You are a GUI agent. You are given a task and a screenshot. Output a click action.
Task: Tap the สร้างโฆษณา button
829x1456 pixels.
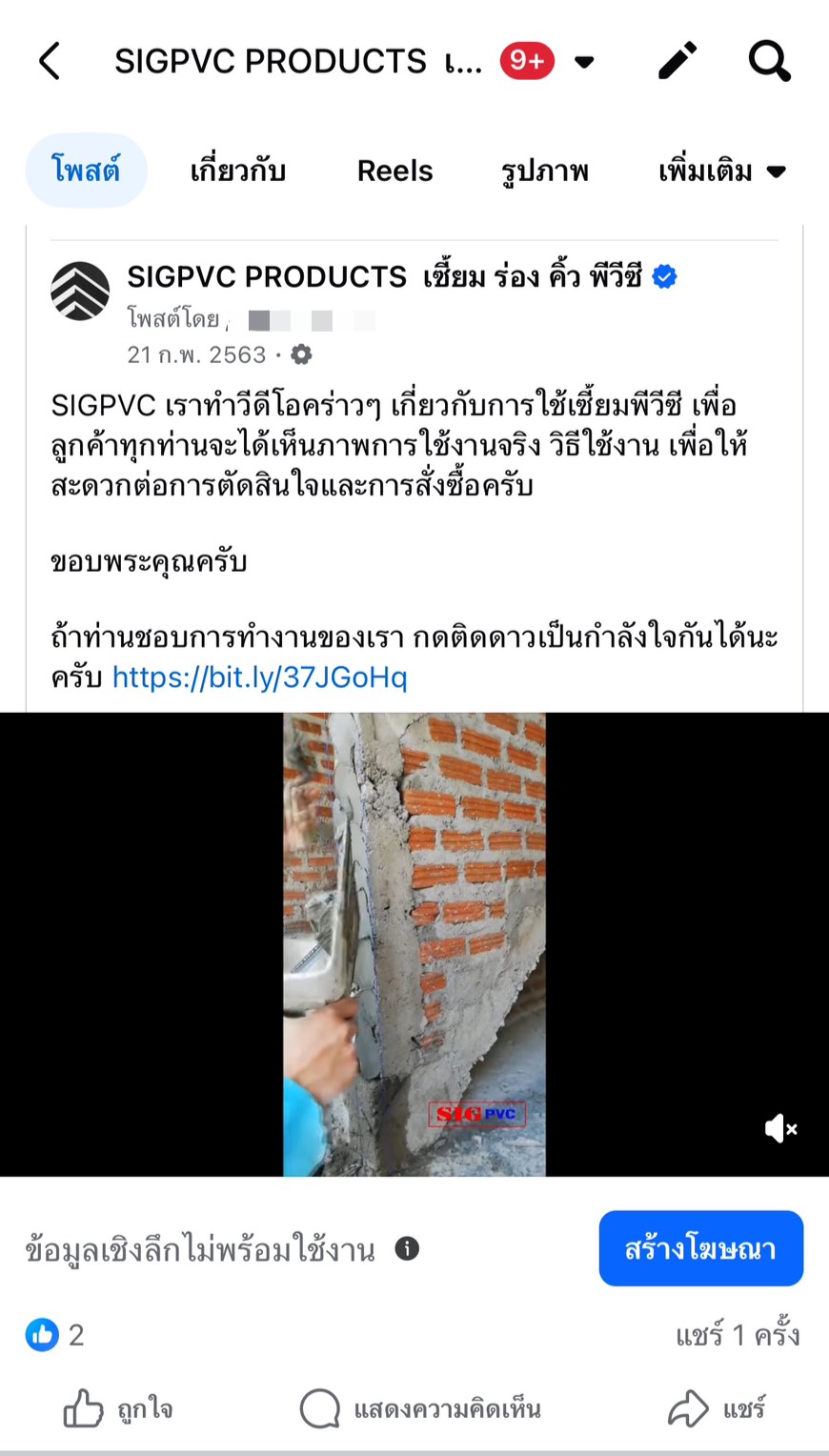pyautogui.click(x=700, y=1248)
